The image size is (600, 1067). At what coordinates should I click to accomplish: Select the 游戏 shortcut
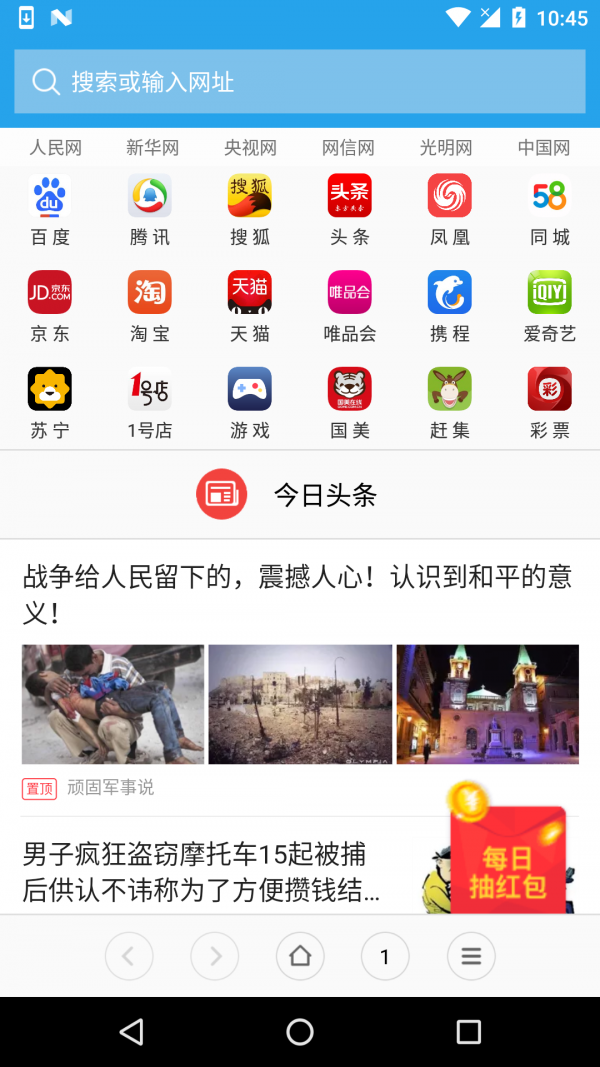[250, 403]
